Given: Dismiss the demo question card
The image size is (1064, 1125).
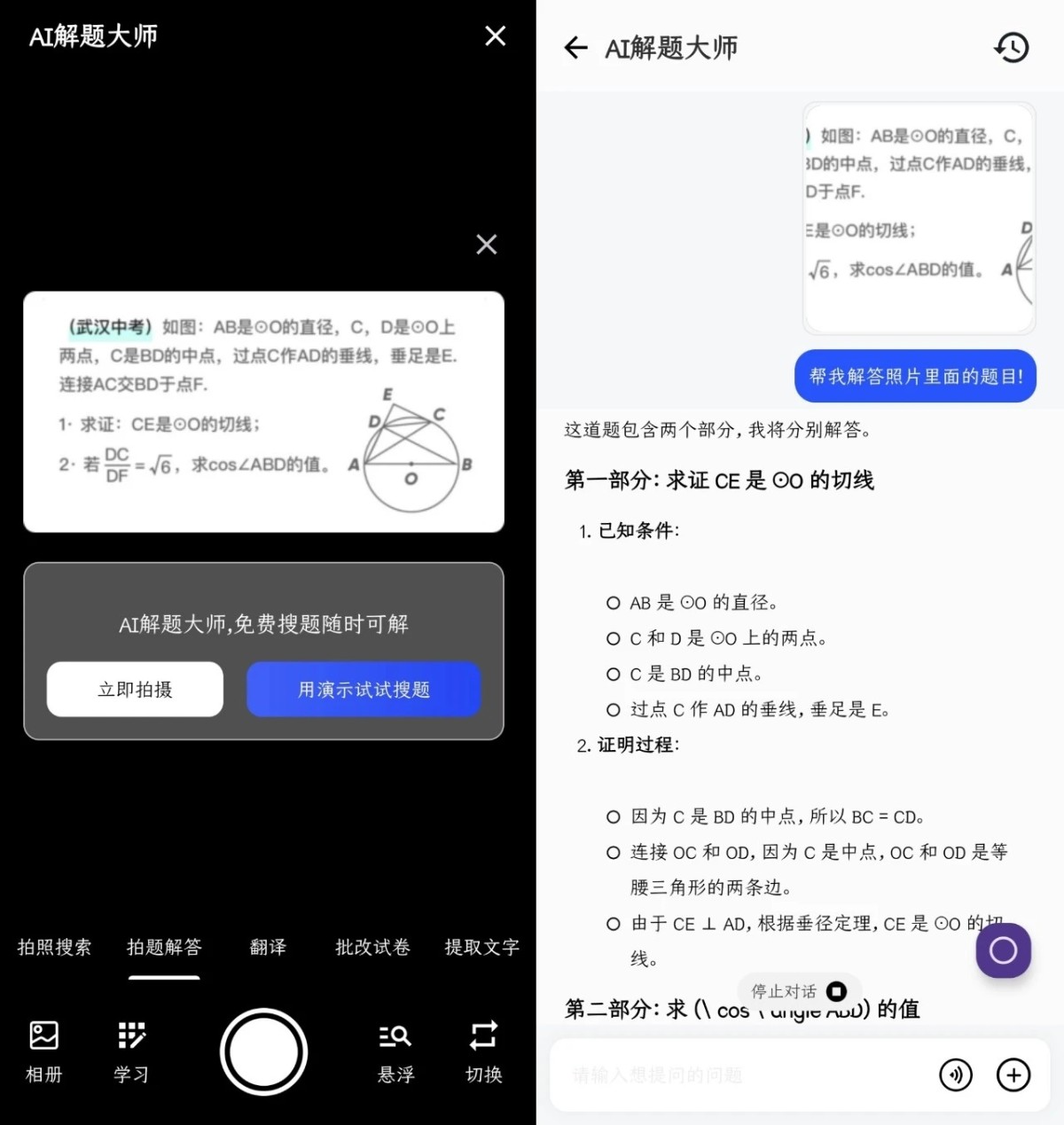Looking at the screenshot, I should (x=486, y=245).
